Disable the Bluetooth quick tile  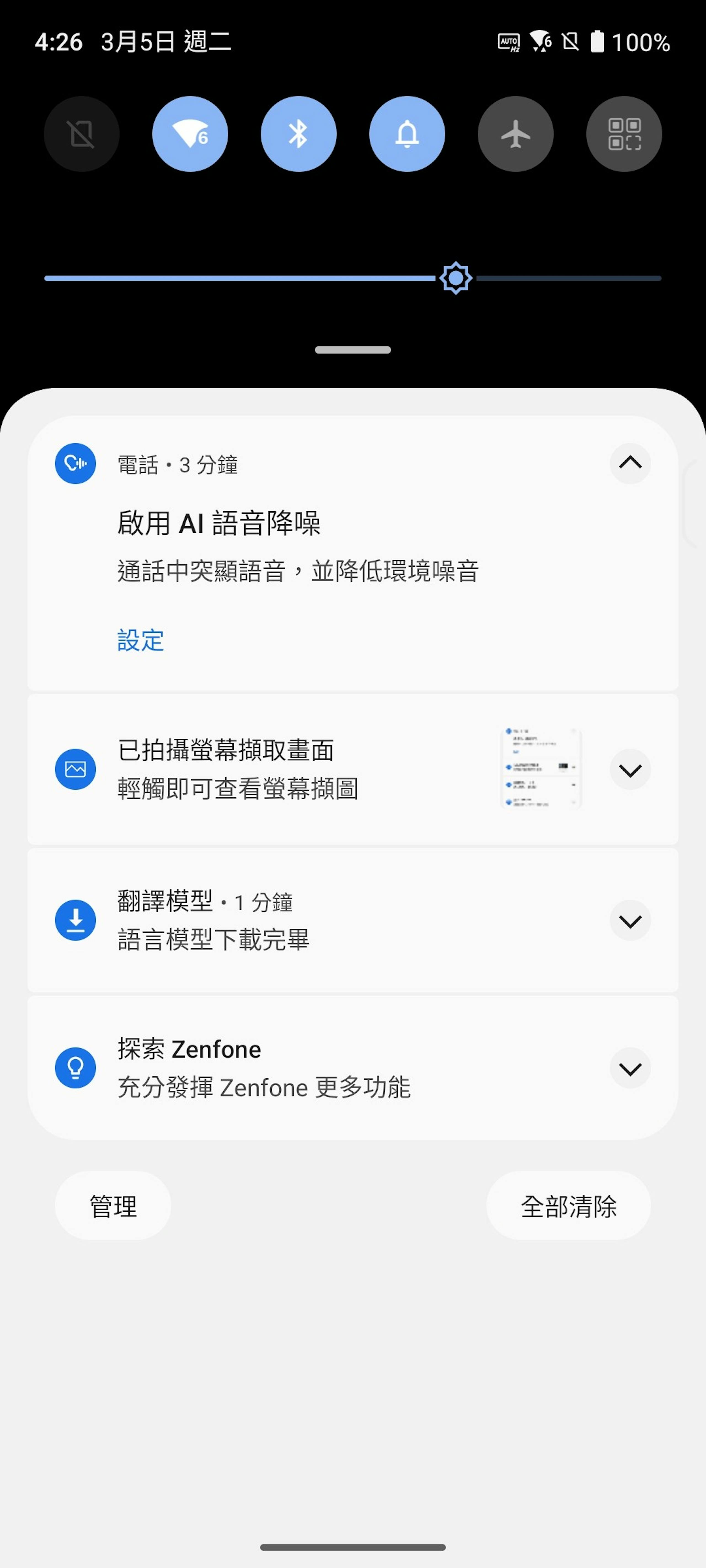298,134
